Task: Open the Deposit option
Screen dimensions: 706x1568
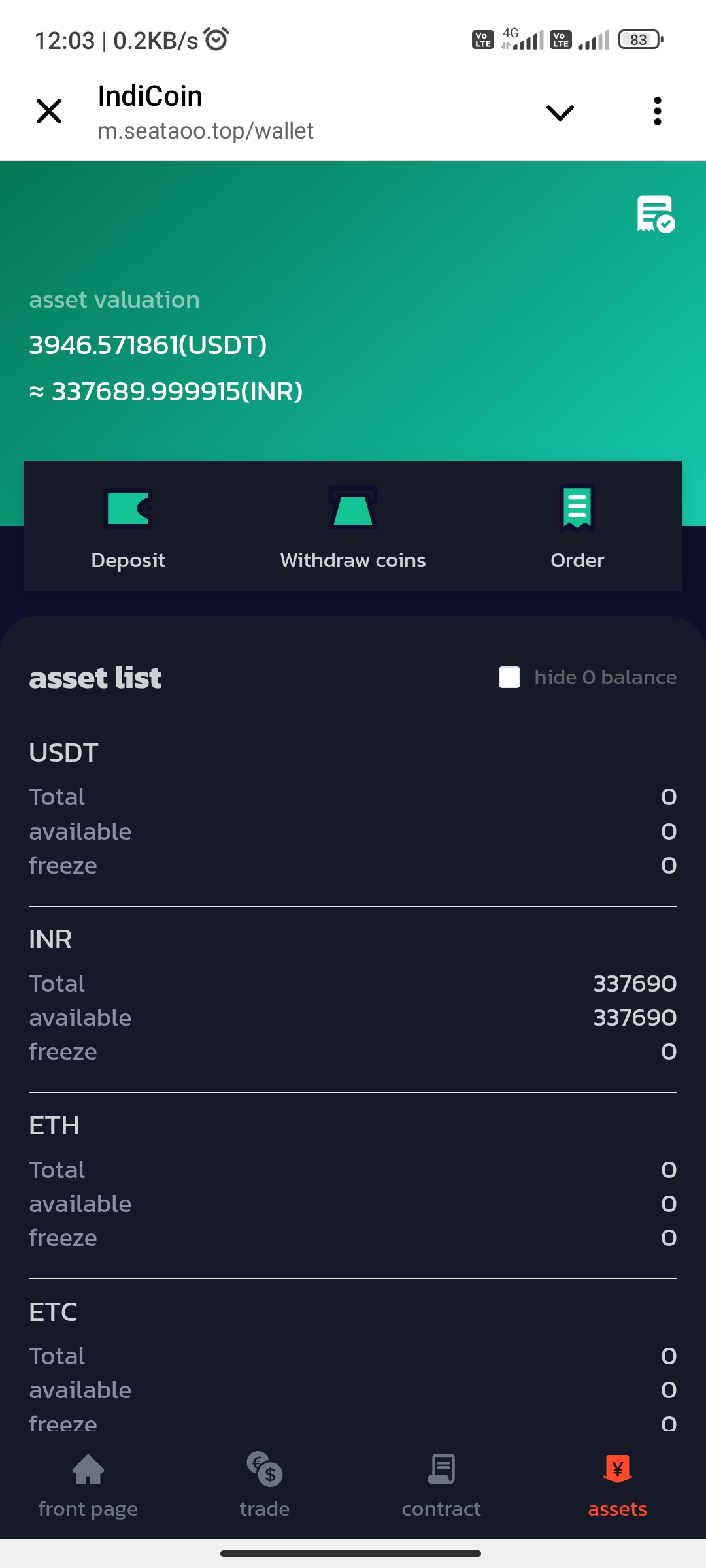Action: point(128,527)
